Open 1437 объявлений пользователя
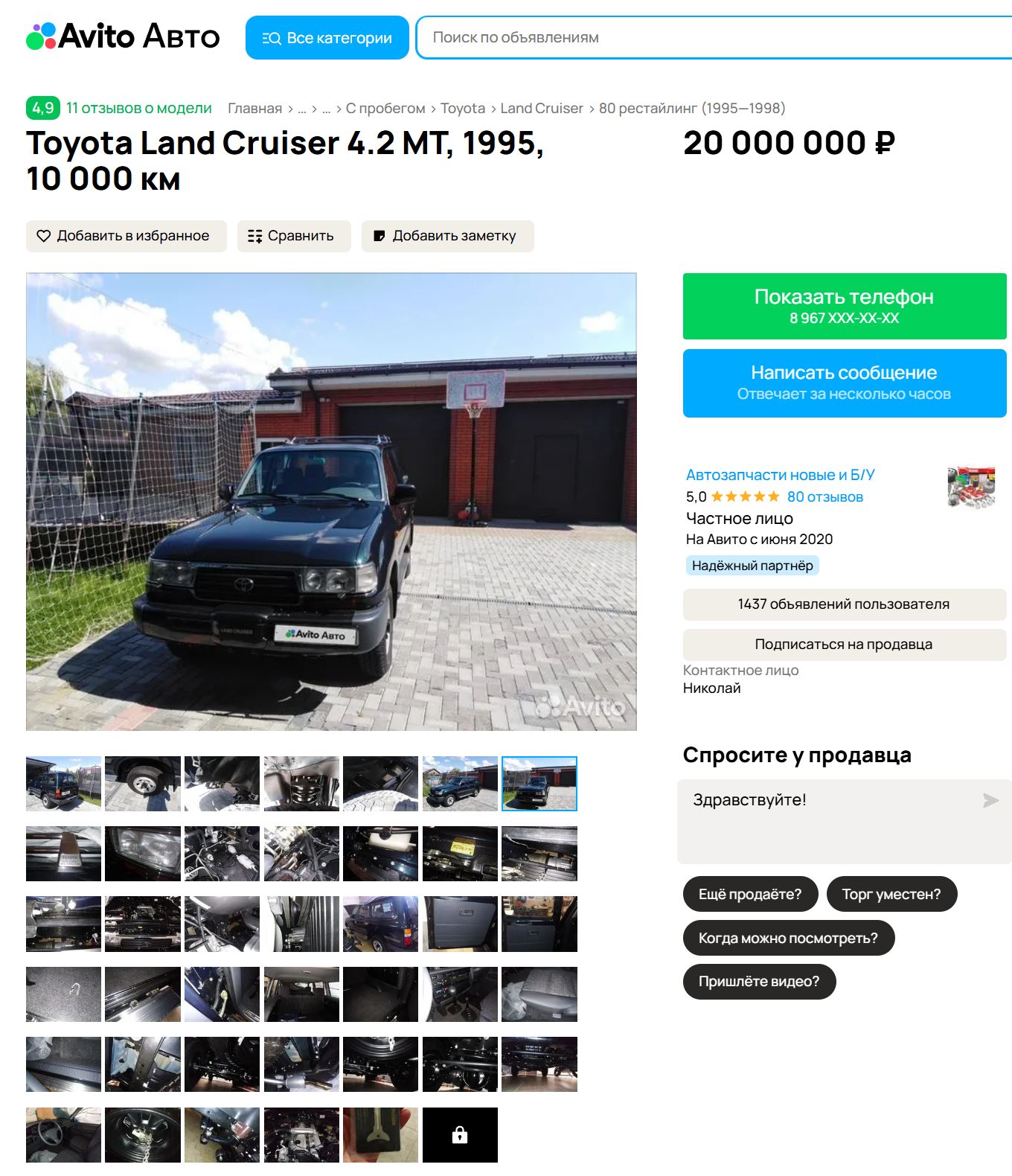This screenshot has height=1176, width=1012. [844, 604]
